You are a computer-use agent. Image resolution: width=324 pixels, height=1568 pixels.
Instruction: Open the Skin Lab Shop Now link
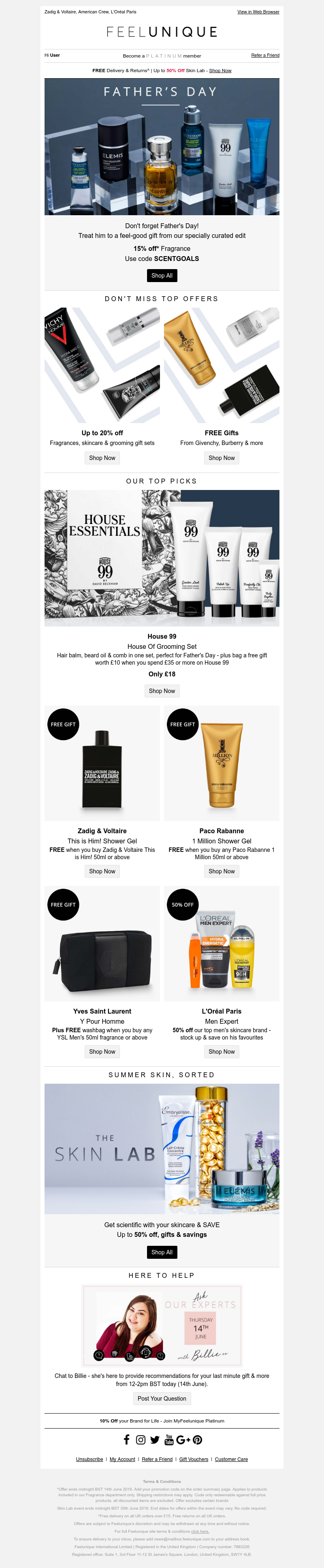pos(220,71)
